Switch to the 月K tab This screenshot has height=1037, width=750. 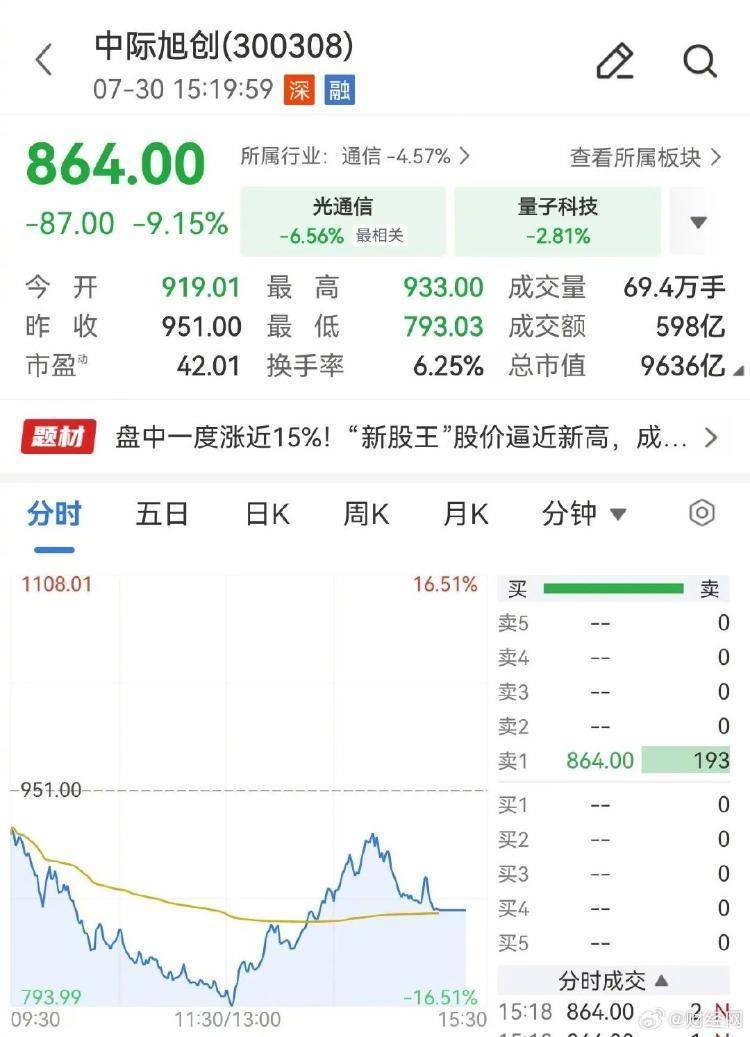(x=466, y=515)
